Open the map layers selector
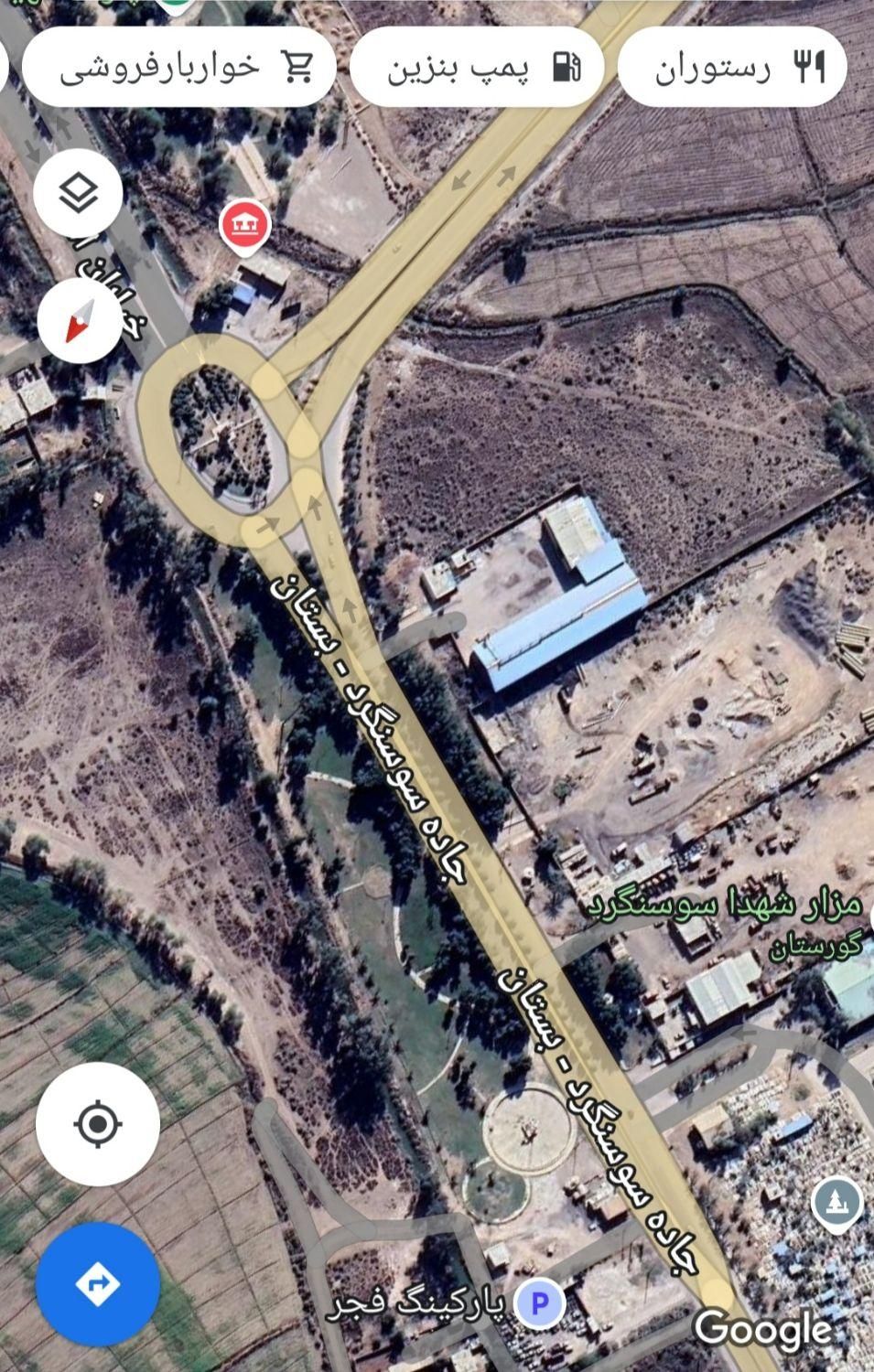874x1372 pixels. [79, 193]
